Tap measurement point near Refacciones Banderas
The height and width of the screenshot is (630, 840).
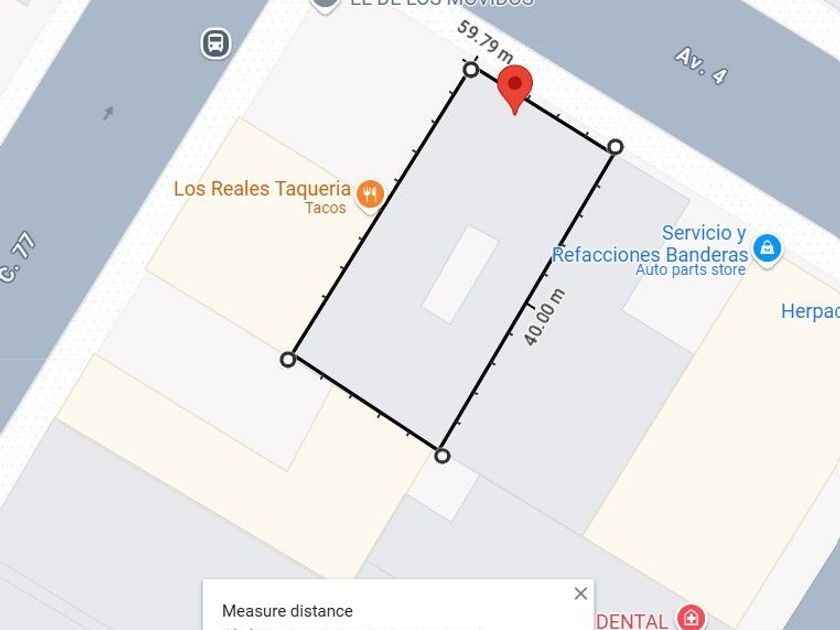pos(615,147)
